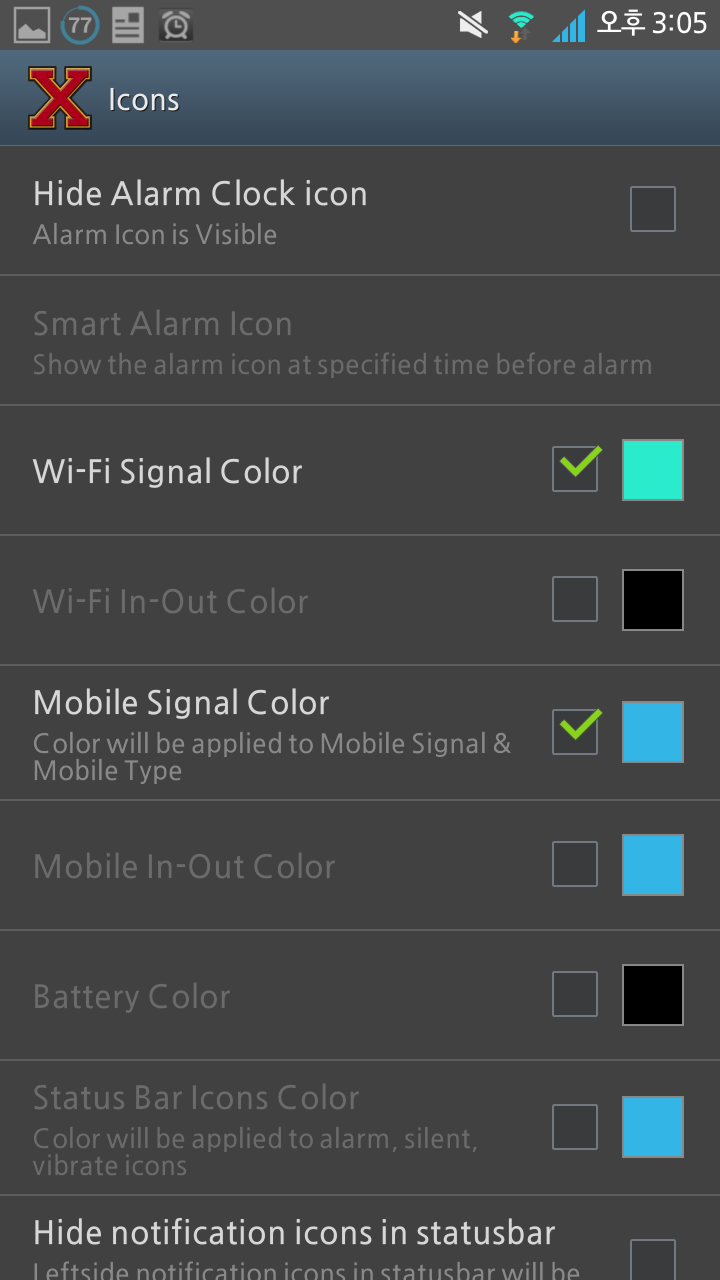Screen dimensions: 720x1280
Task: Open the Battery Color black swatch
Action: (652, 995)
